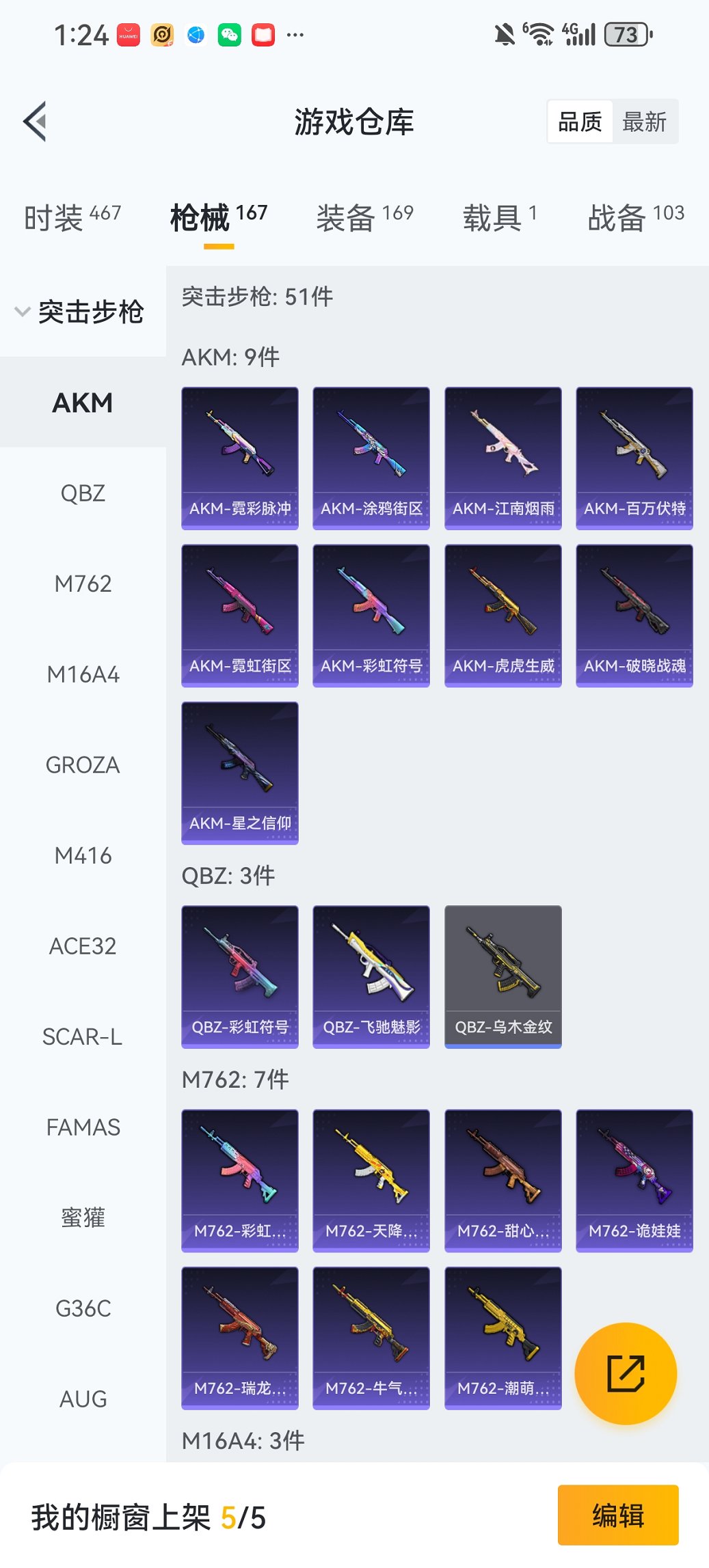Select QBZ in the side list
Screen dimensions: 709x1568
tap(83, 493)
